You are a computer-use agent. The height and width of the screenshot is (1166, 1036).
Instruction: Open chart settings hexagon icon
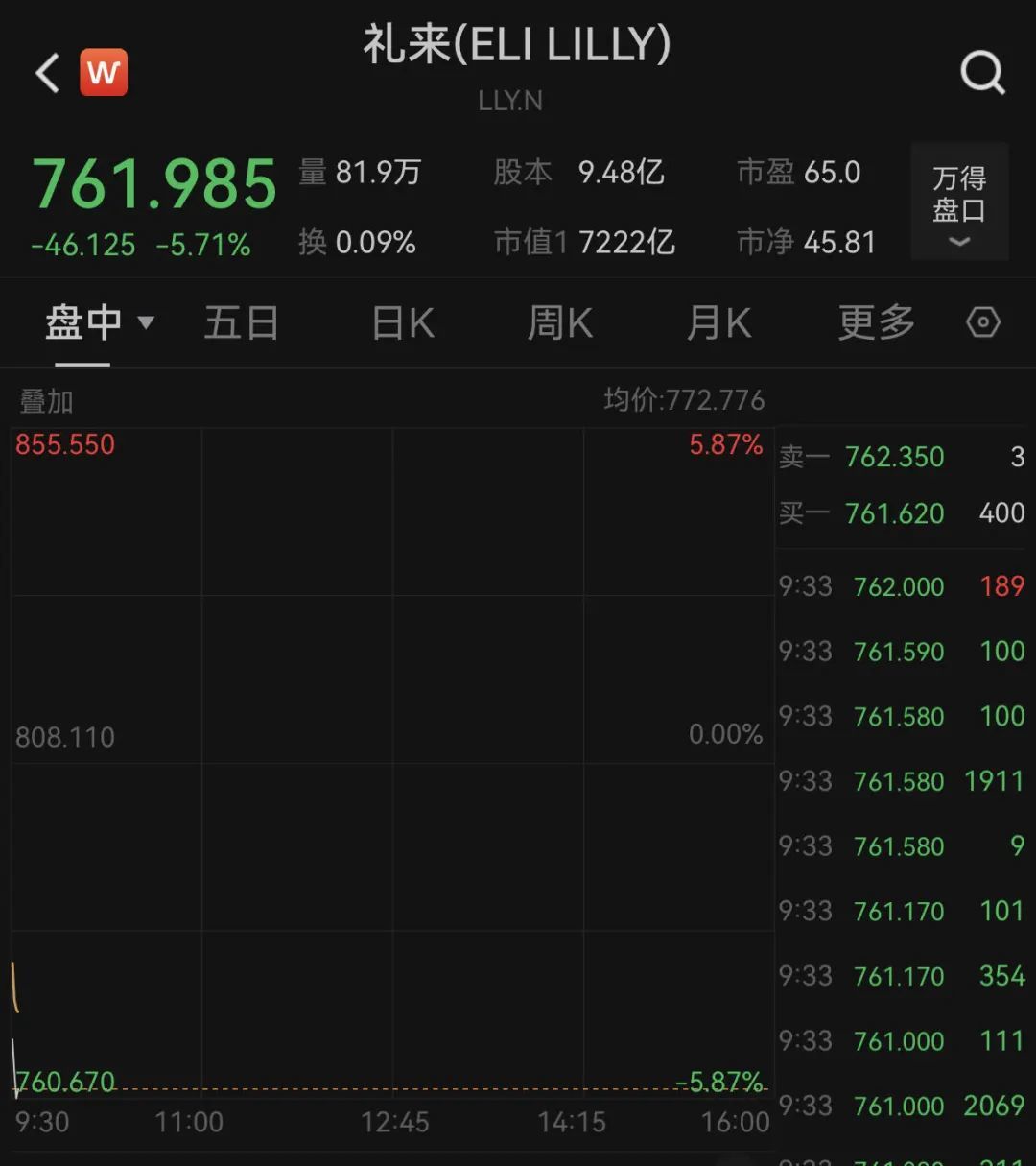(x=983, y=322)
